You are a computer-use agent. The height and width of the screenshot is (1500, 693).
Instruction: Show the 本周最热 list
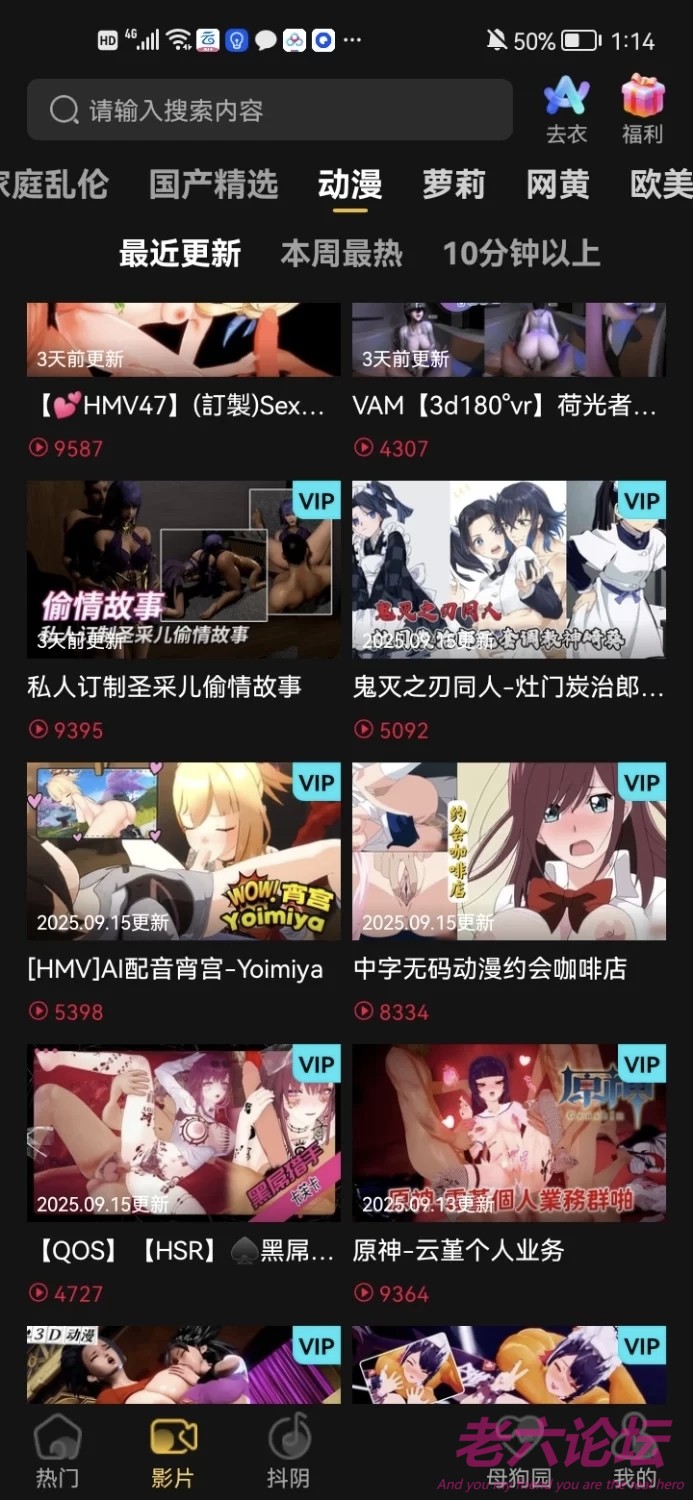[x=342, y=254]
